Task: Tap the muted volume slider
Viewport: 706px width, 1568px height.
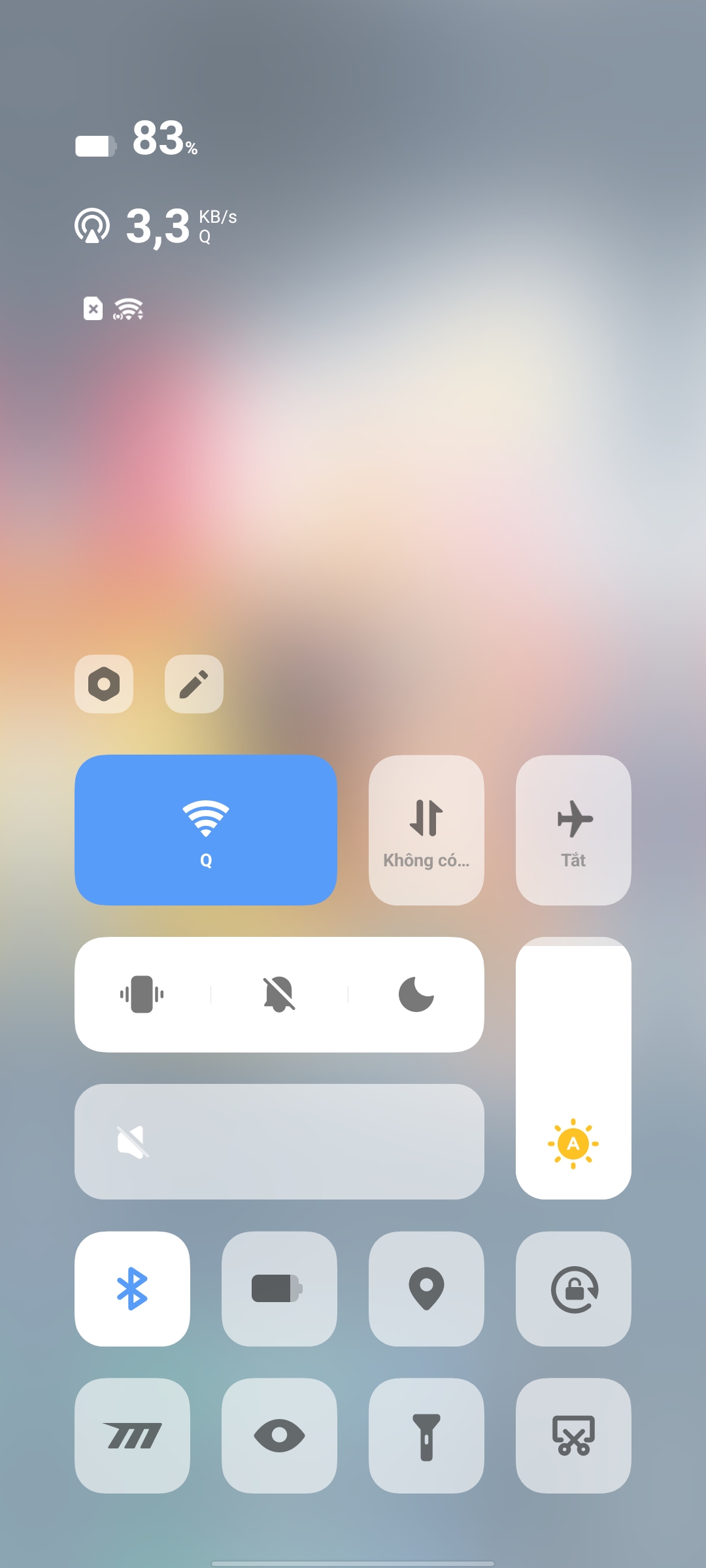Action: [x=279, y=1141]
